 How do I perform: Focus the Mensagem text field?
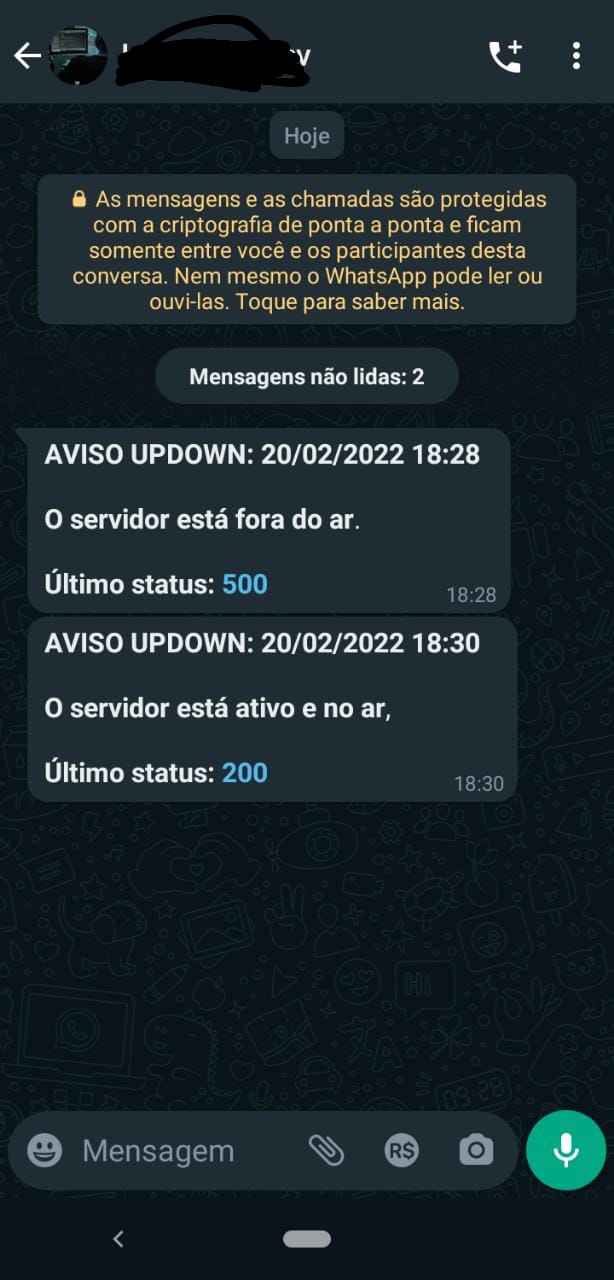coord(180,1151)
